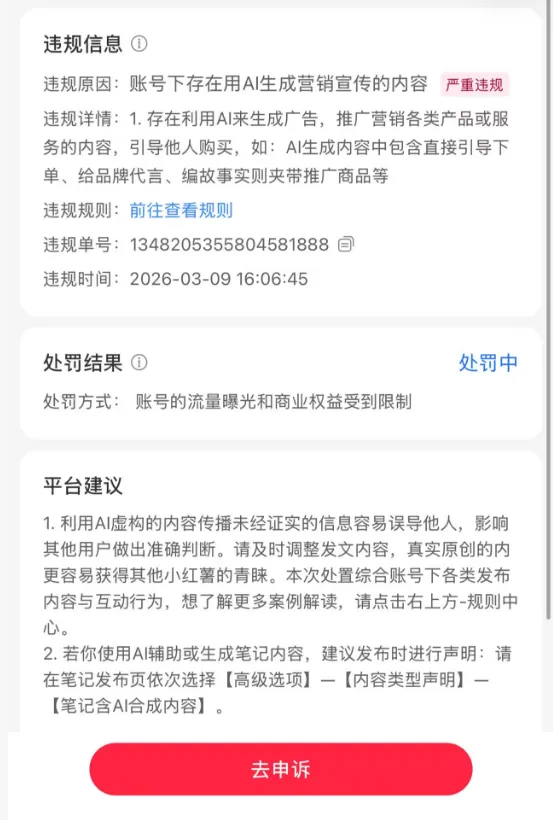Tap the 去申诉 appeal button
The image size is (553, 820).
(281, 769)
